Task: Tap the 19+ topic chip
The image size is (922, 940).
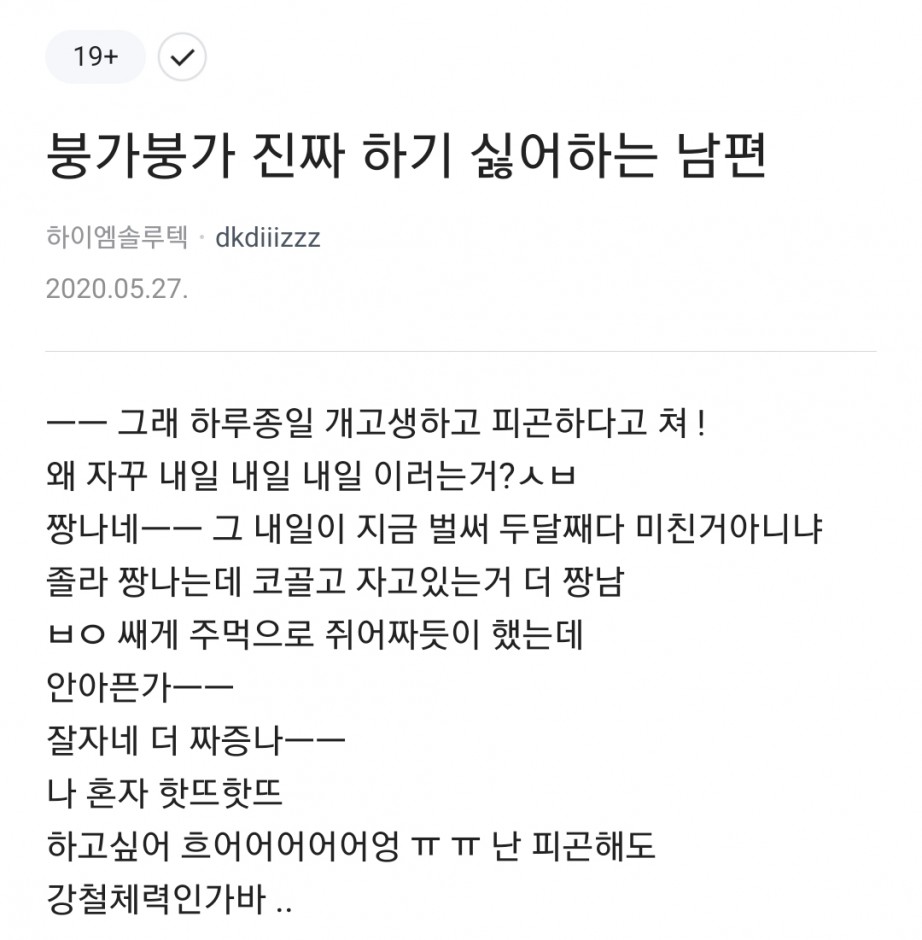Action: coord(95,57)
